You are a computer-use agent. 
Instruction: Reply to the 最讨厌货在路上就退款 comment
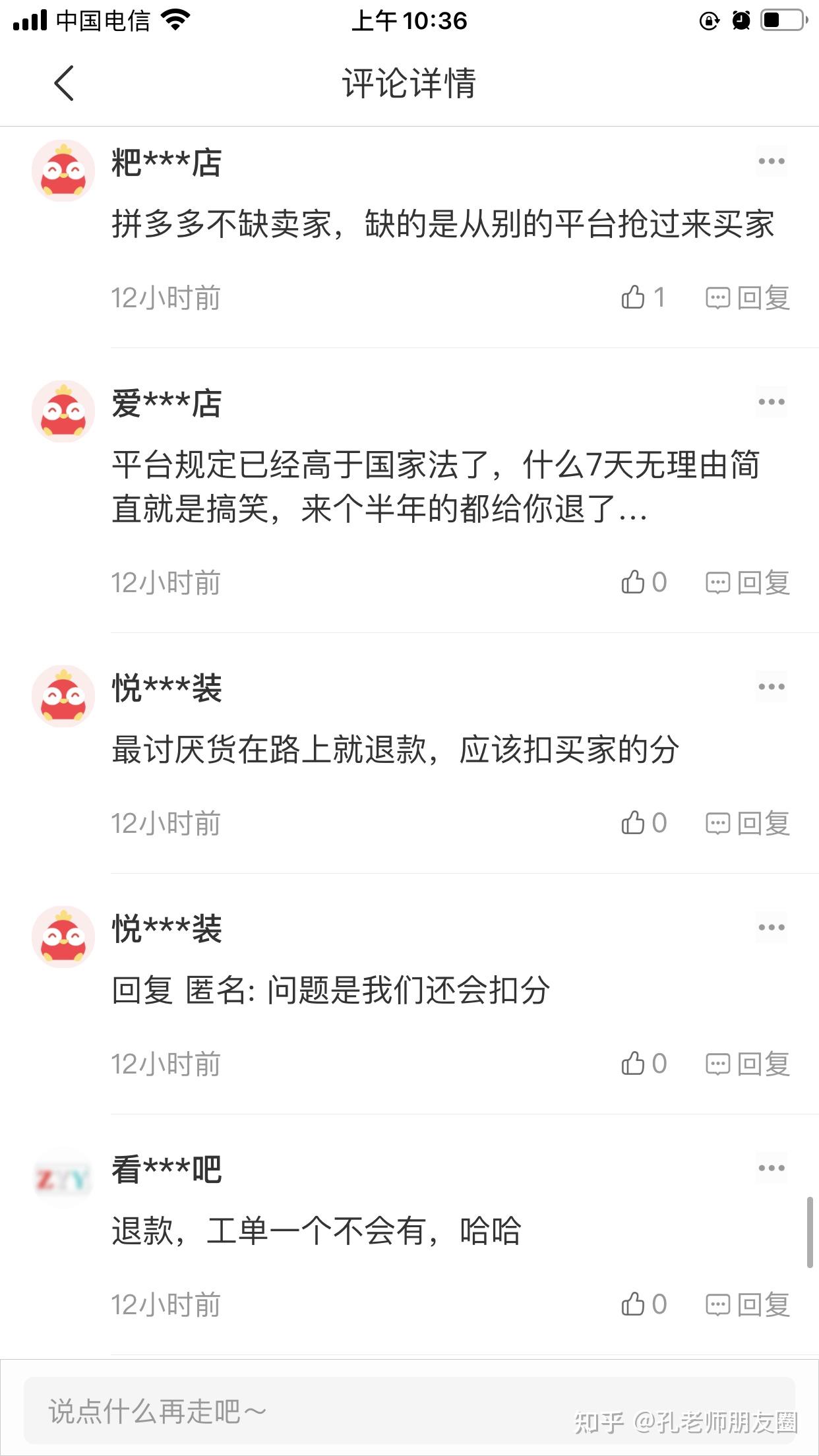click(x=748, y=824)
